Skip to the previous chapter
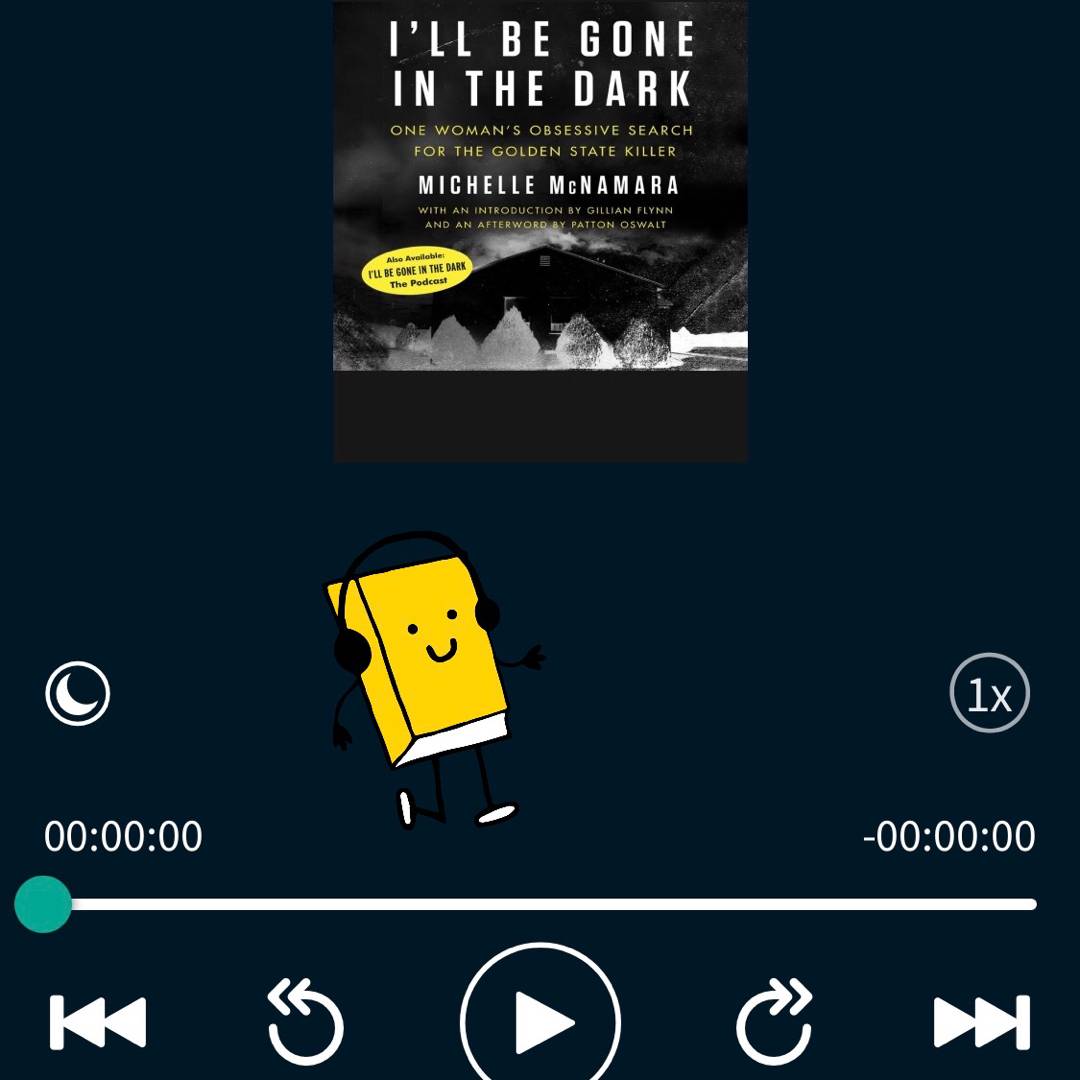Viewport: 1080px width, 1080px height. 98,1022
